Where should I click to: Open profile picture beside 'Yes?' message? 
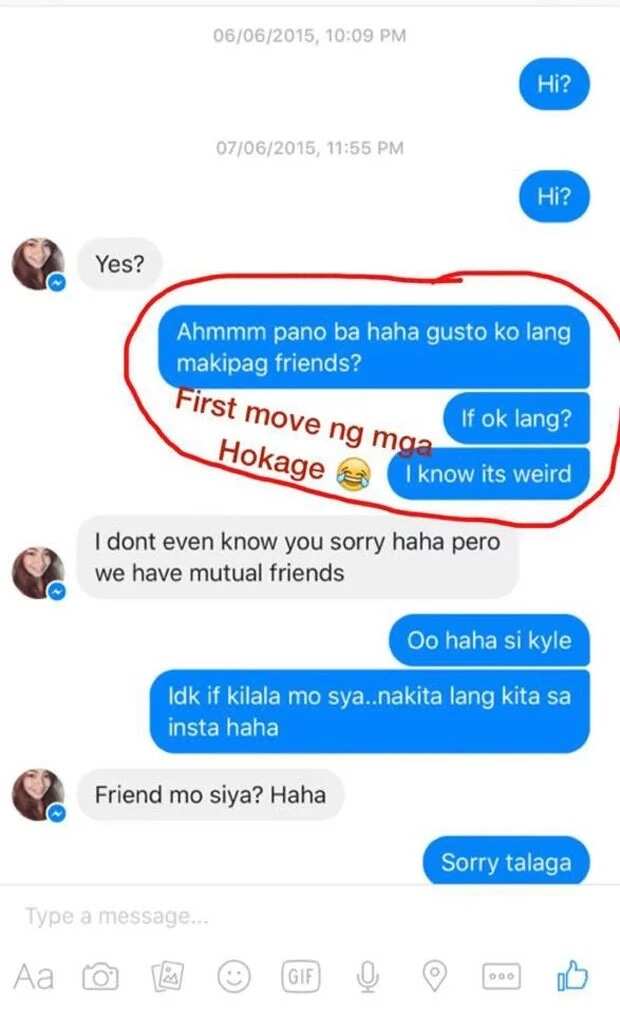tap(39, 264)
